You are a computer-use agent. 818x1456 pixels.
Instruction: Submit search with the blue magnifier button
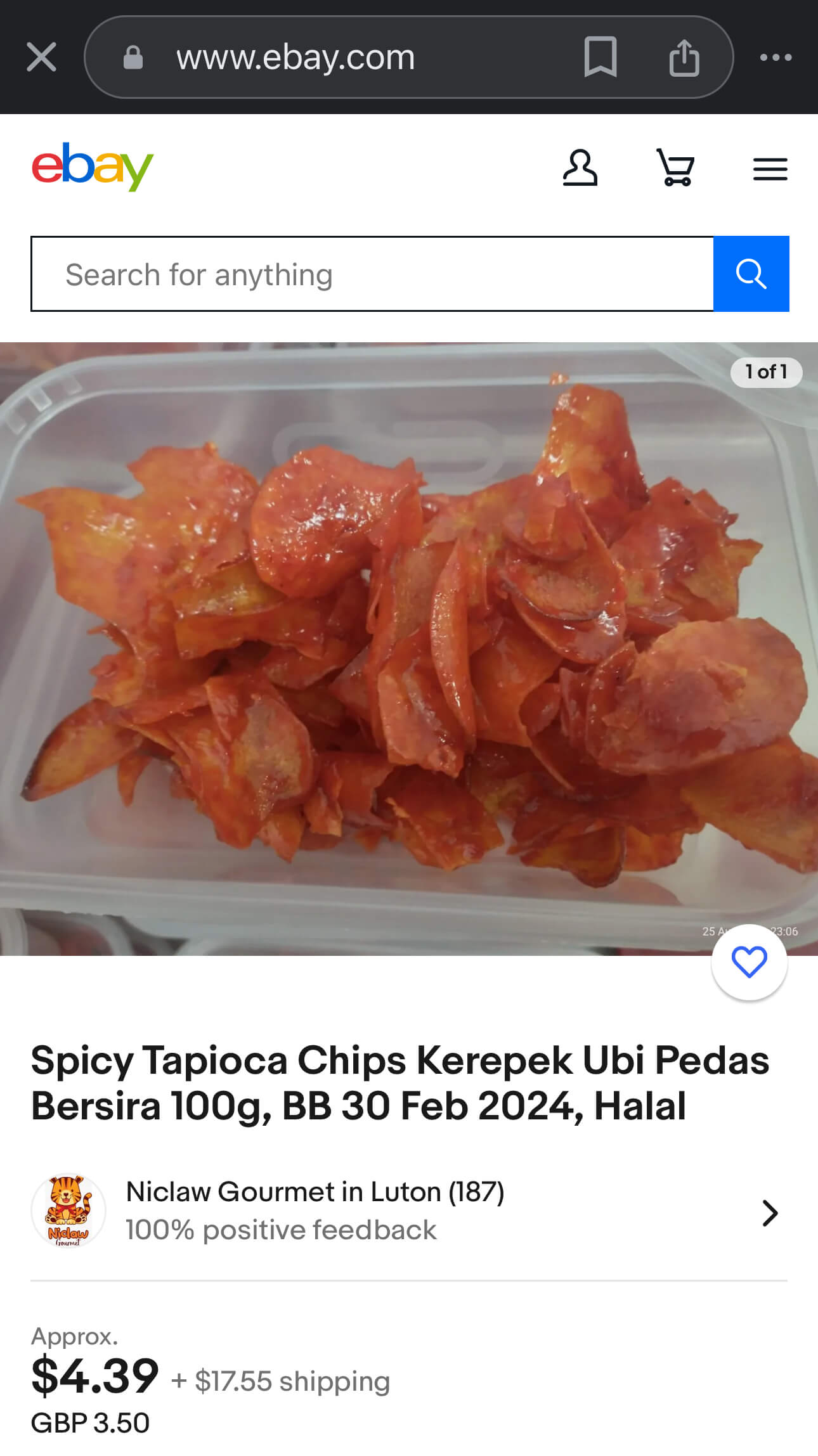click(x=751, y=274)
